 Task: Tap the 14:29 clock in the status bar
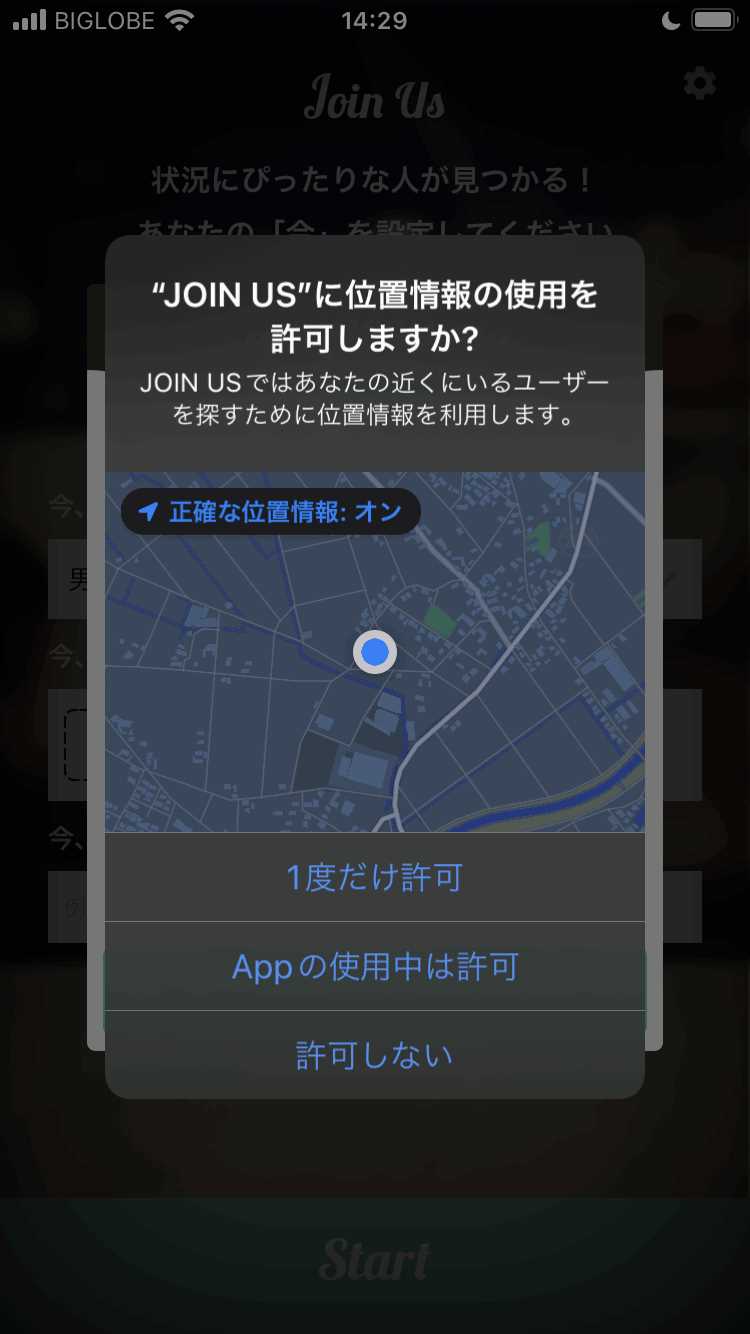pos(374,18)
